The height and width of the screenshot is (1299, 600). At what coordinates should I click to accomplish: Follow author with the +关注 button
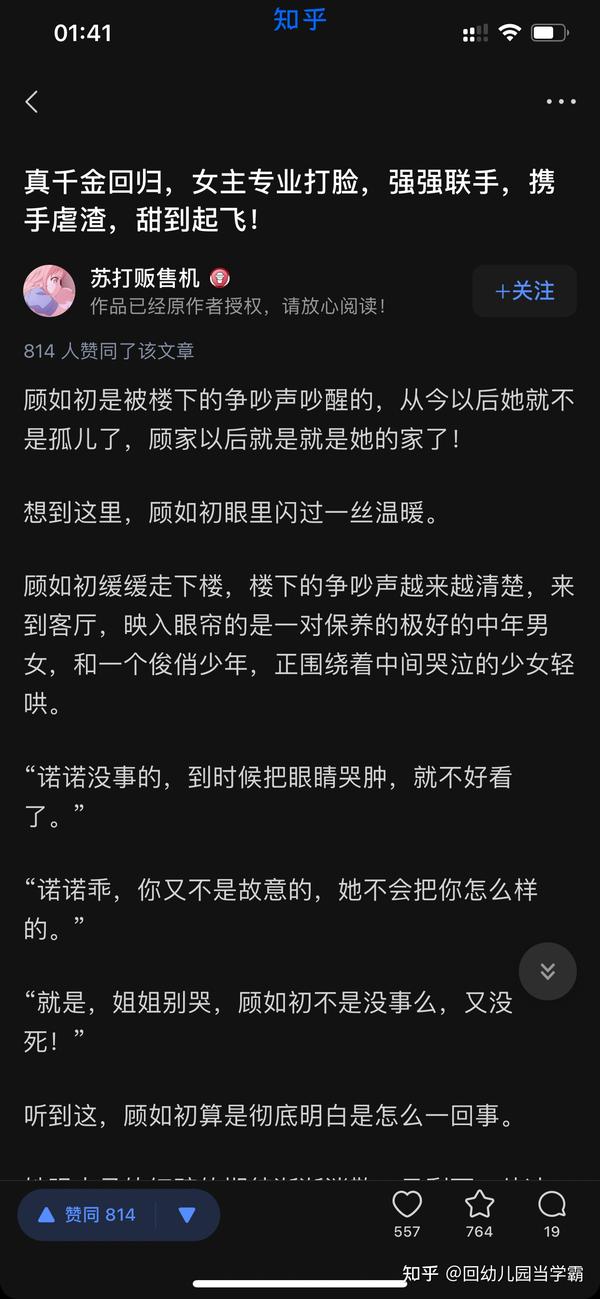[524, 291]
